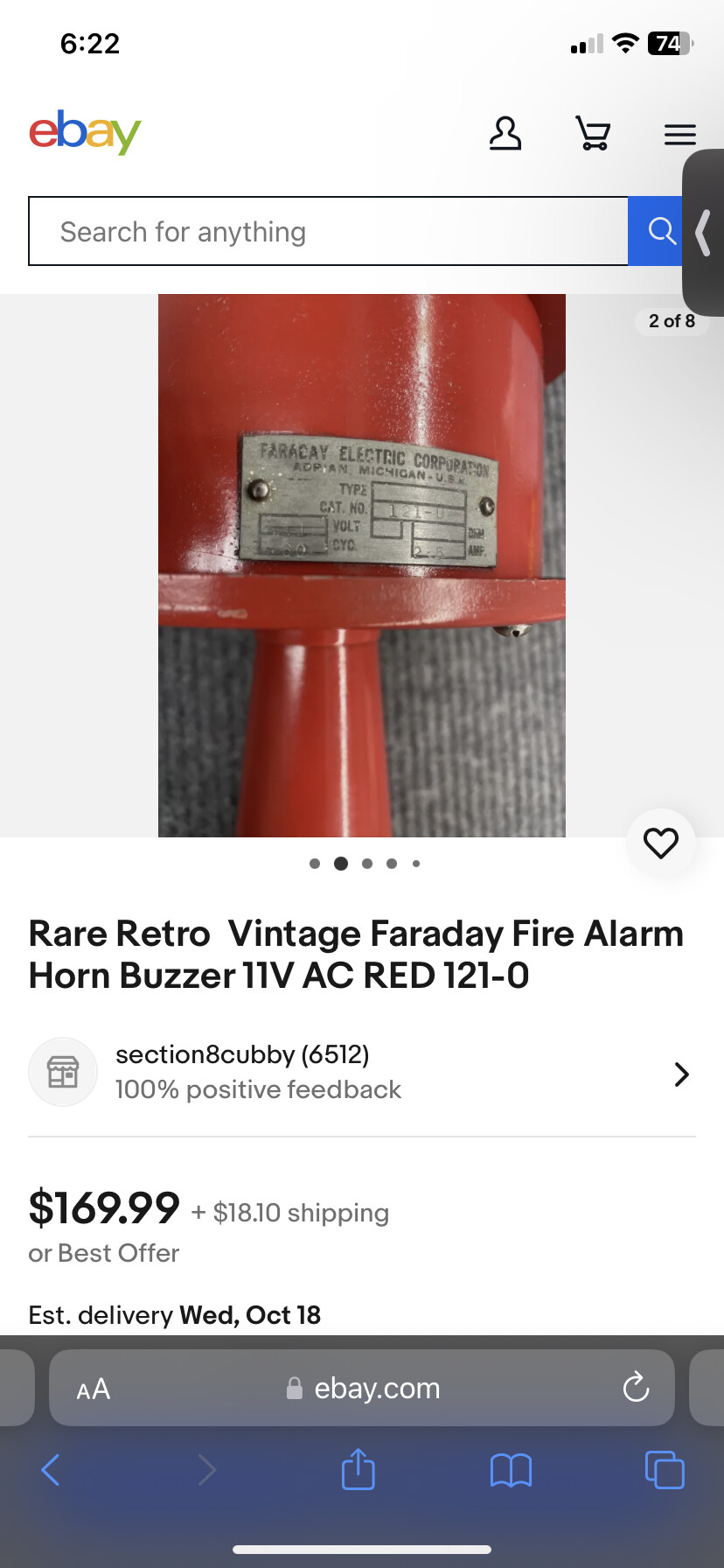Open the eBay account profile icon
The height and width of the screenshot is (1568, 724).
click(x=505, y=134)
